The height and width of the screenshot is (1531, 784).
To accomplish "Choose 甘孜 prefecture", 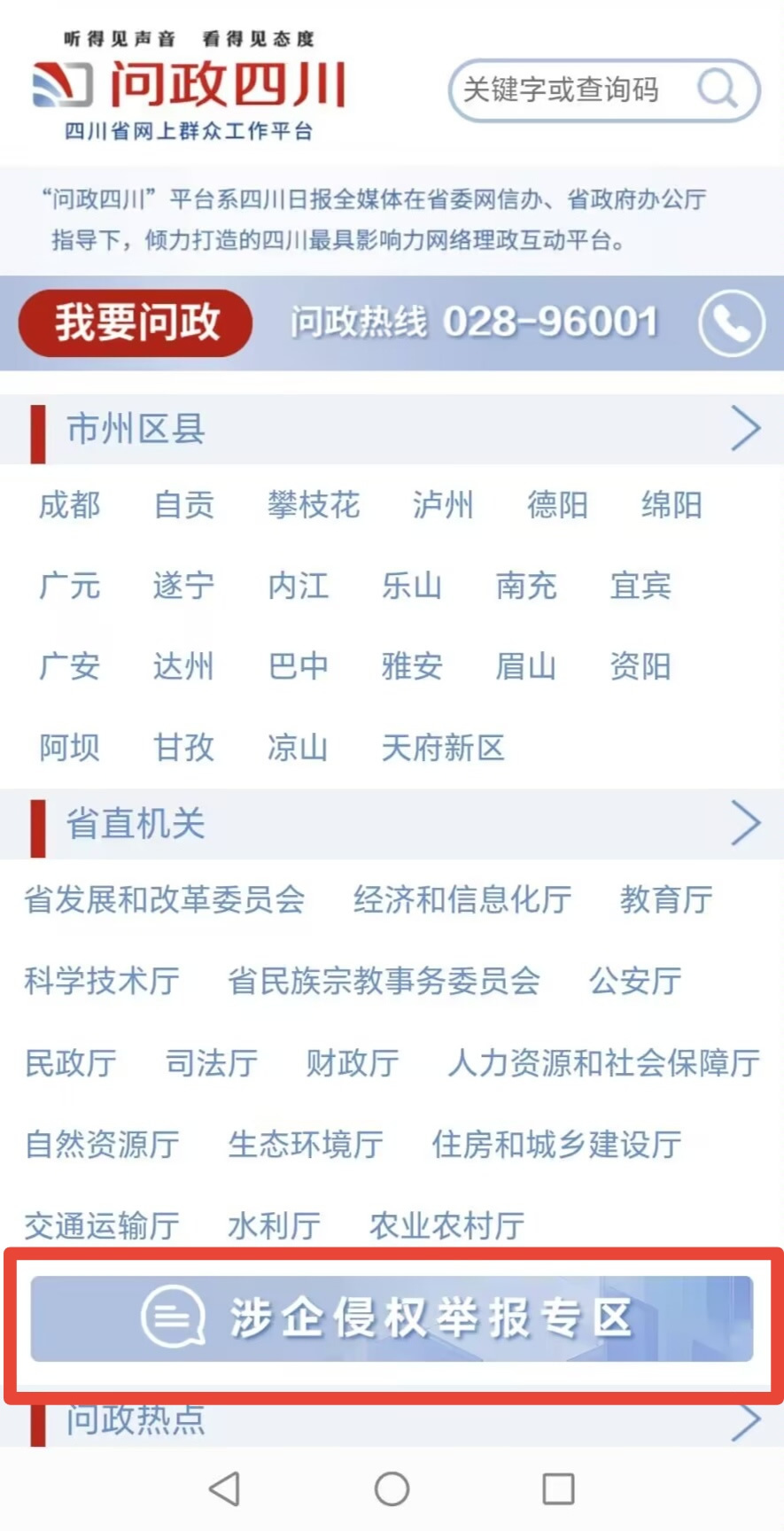I will tap(183, 749).
